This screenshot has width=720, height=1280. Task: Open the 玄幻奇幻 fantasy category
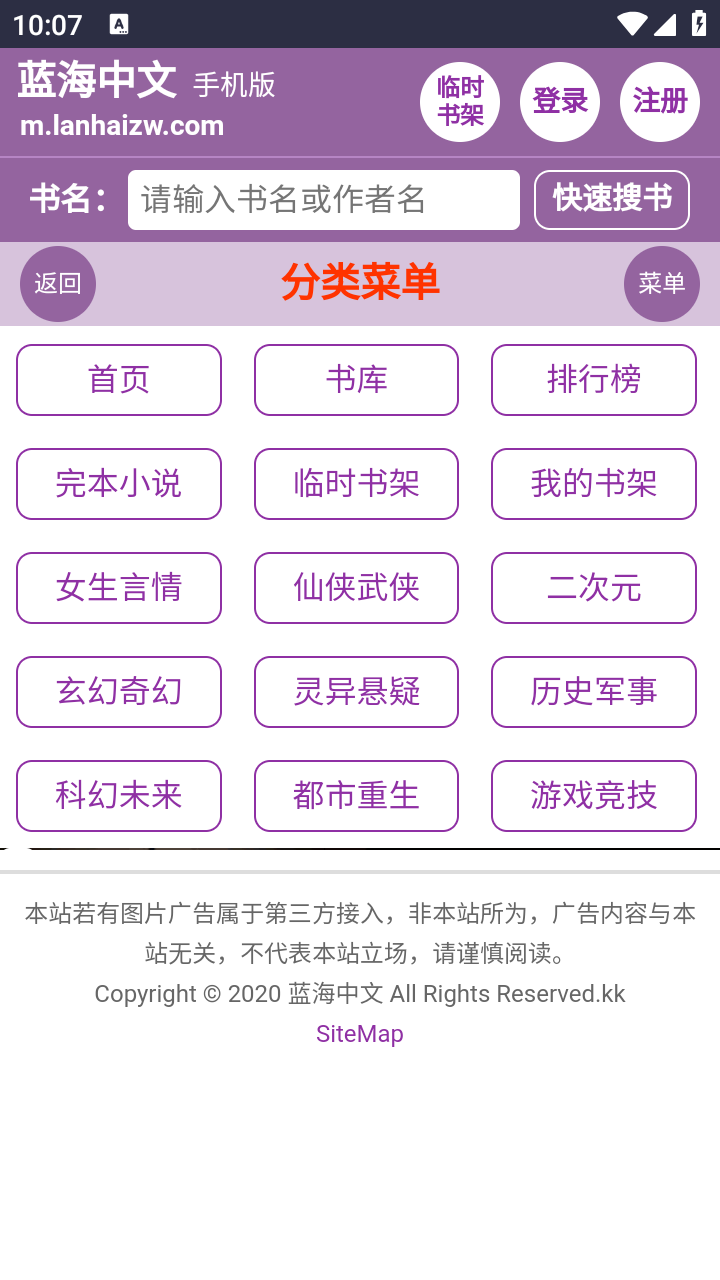[x=118, y=692]
